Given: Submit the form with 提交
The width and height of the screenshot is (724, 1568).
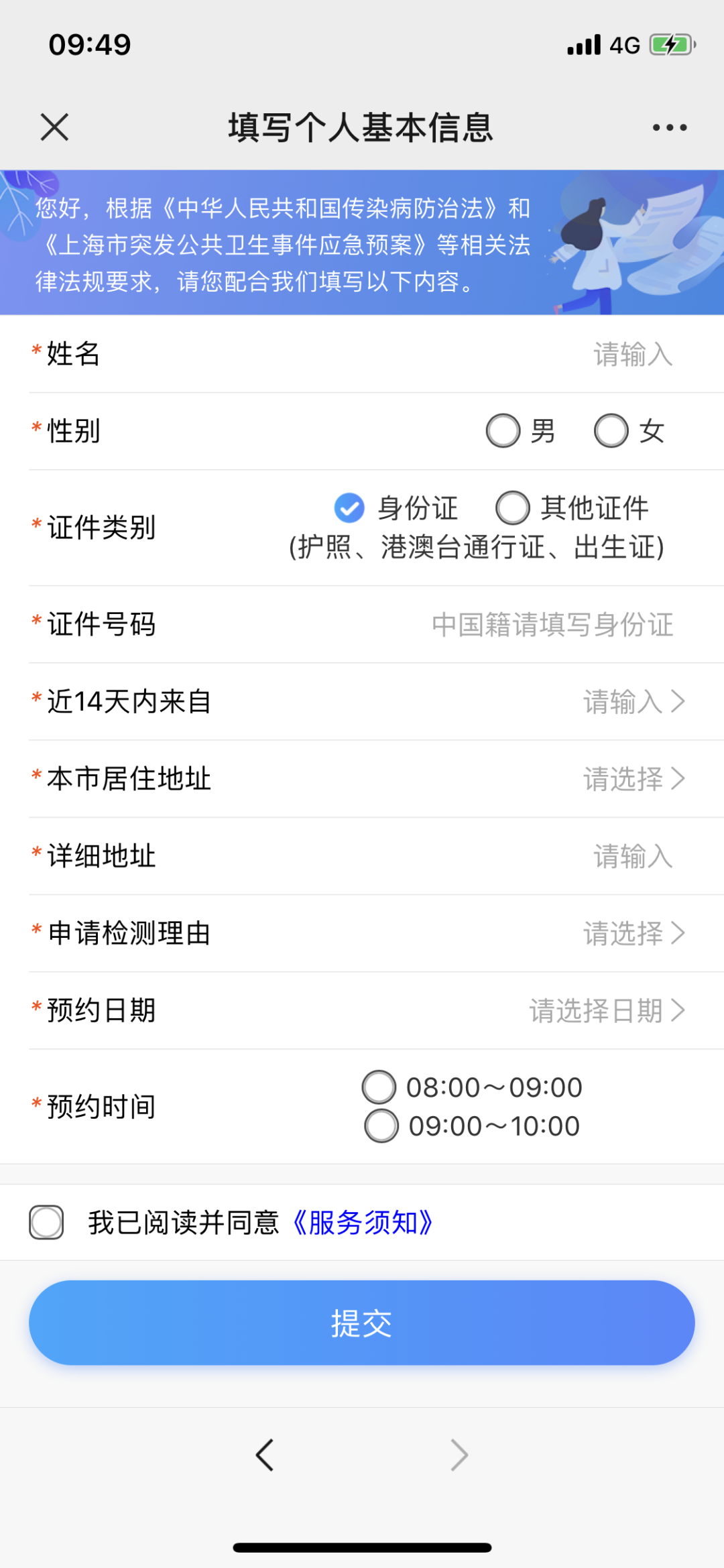Looking at the screenshot, I should point(362,1323).
